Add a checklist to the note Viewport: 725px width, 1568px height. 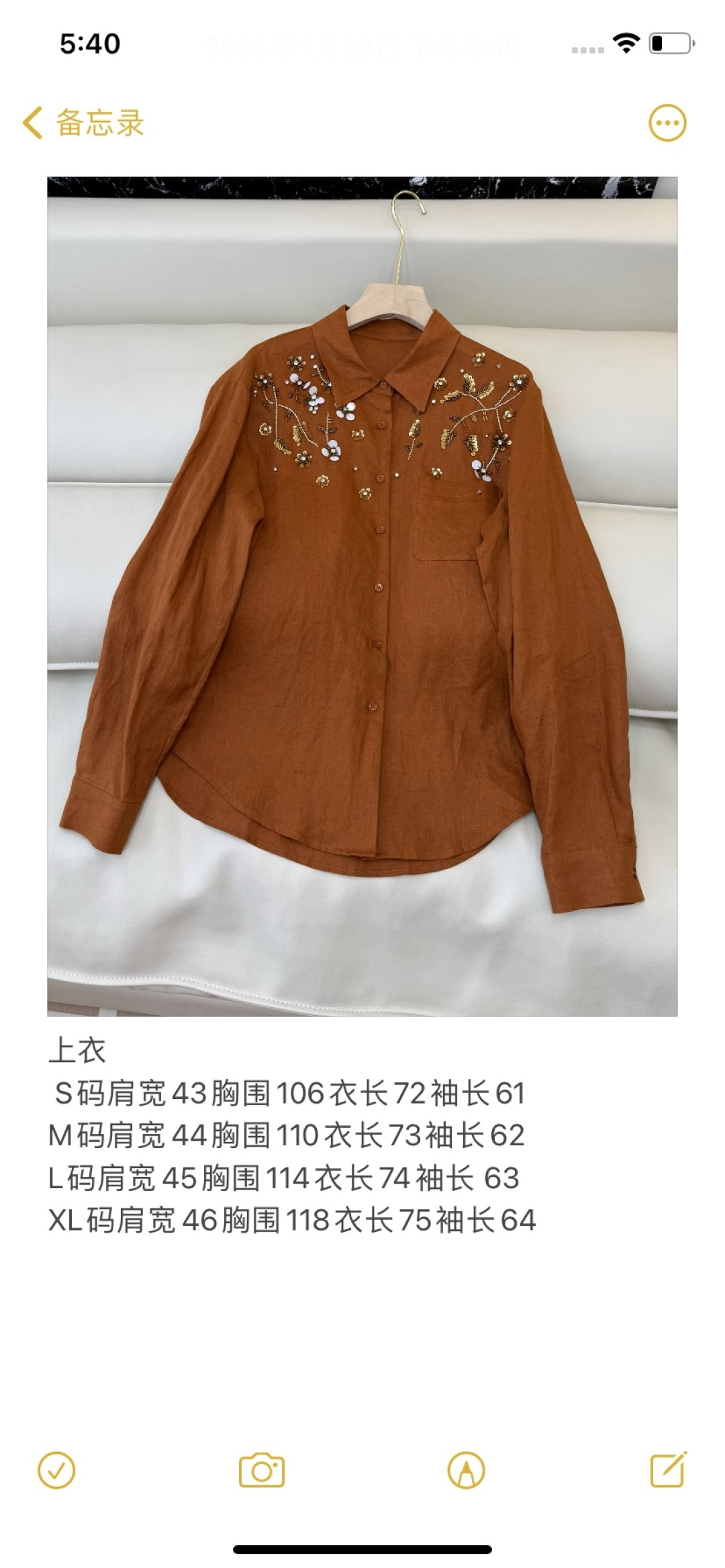point(56,1471)
